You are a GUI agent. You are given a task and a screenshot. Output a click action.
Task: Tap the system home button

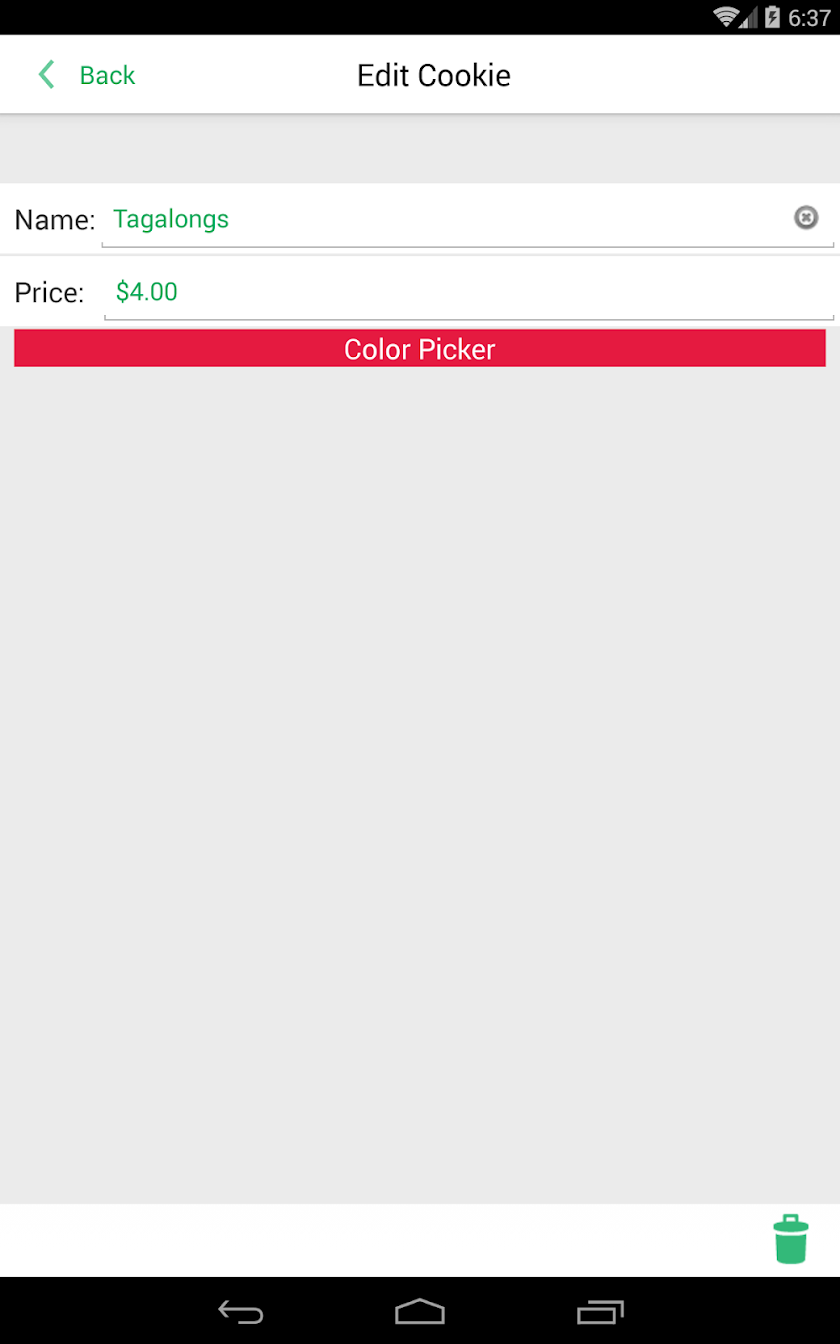tap(420, 1311)
